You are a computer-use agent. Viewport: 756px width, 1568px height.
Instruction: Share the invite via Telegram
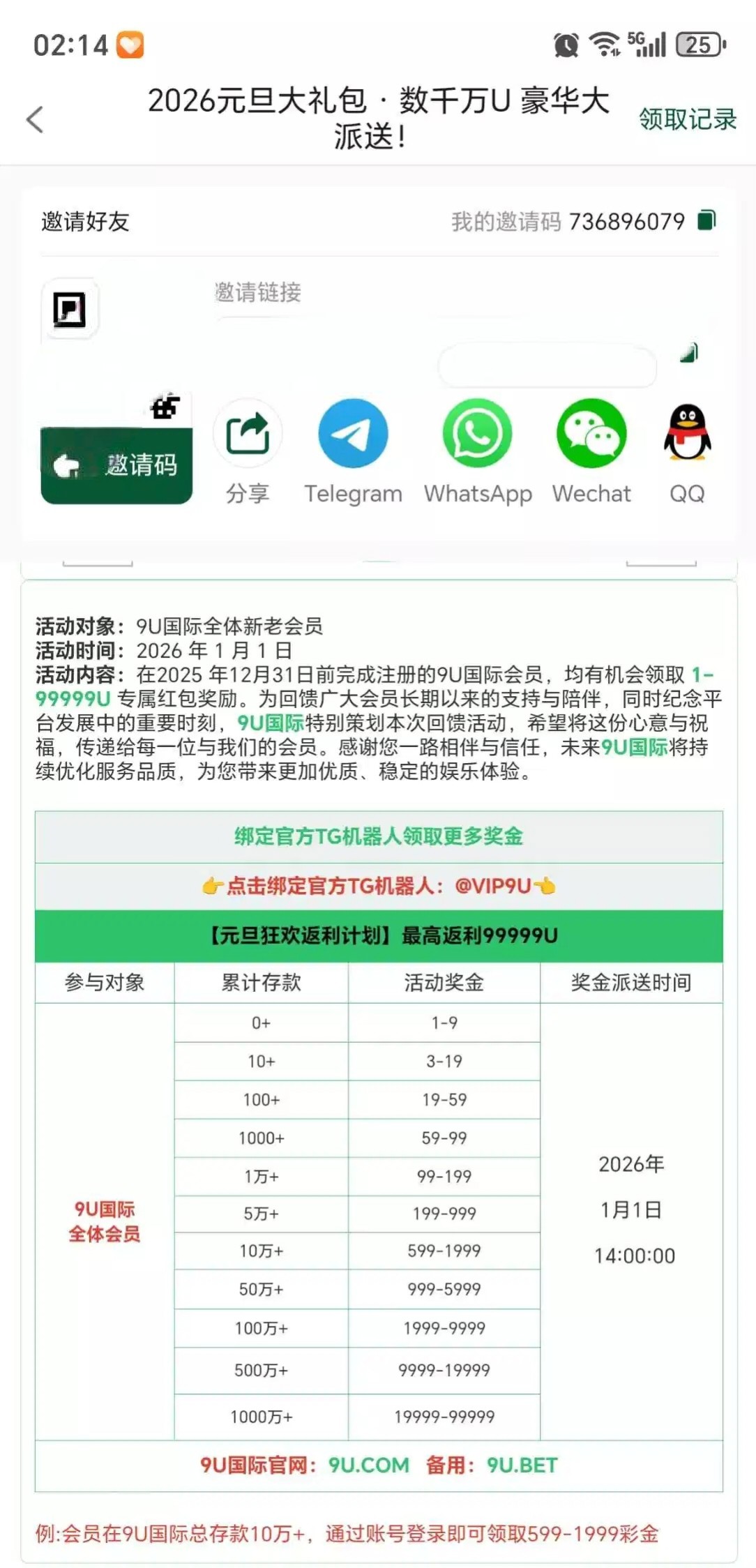click(x=353, y=435)
